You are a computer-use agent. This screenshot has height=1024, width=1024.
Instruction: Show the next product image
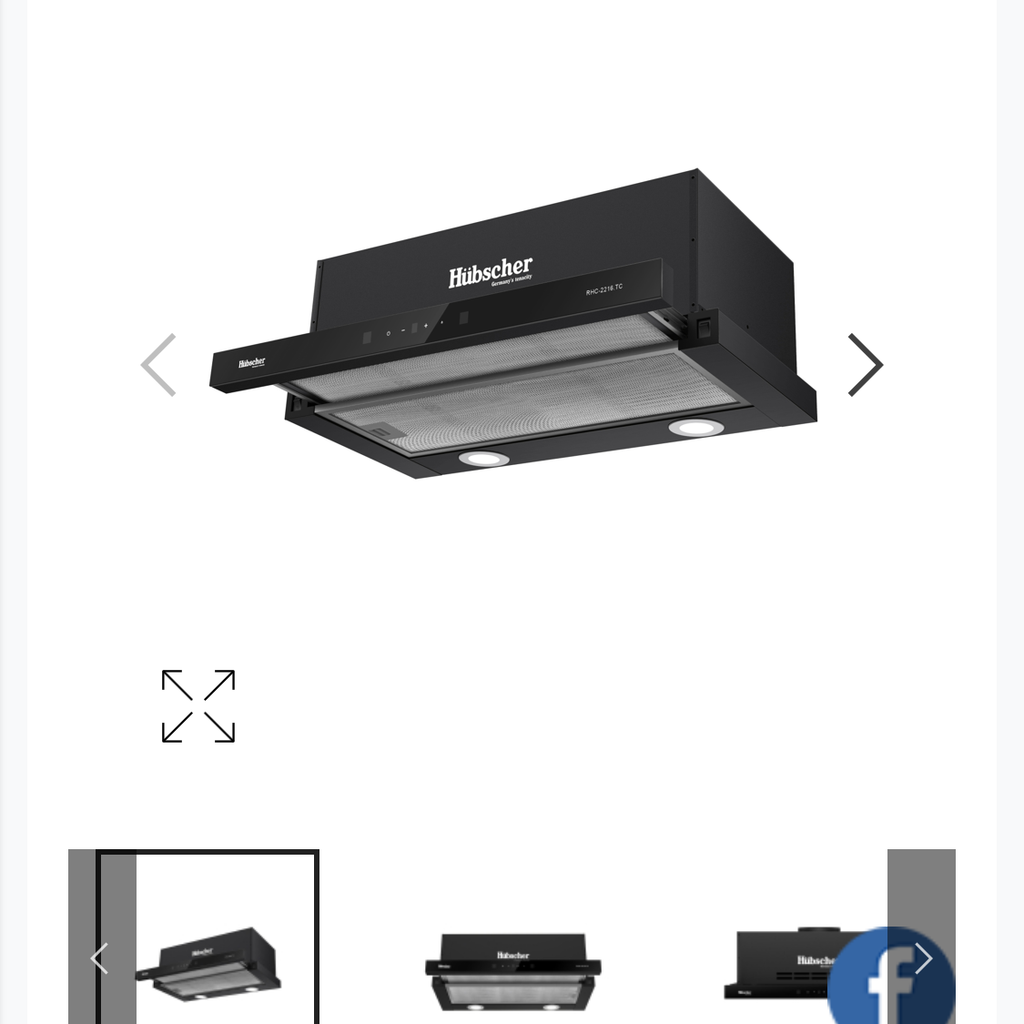point(865,365)
